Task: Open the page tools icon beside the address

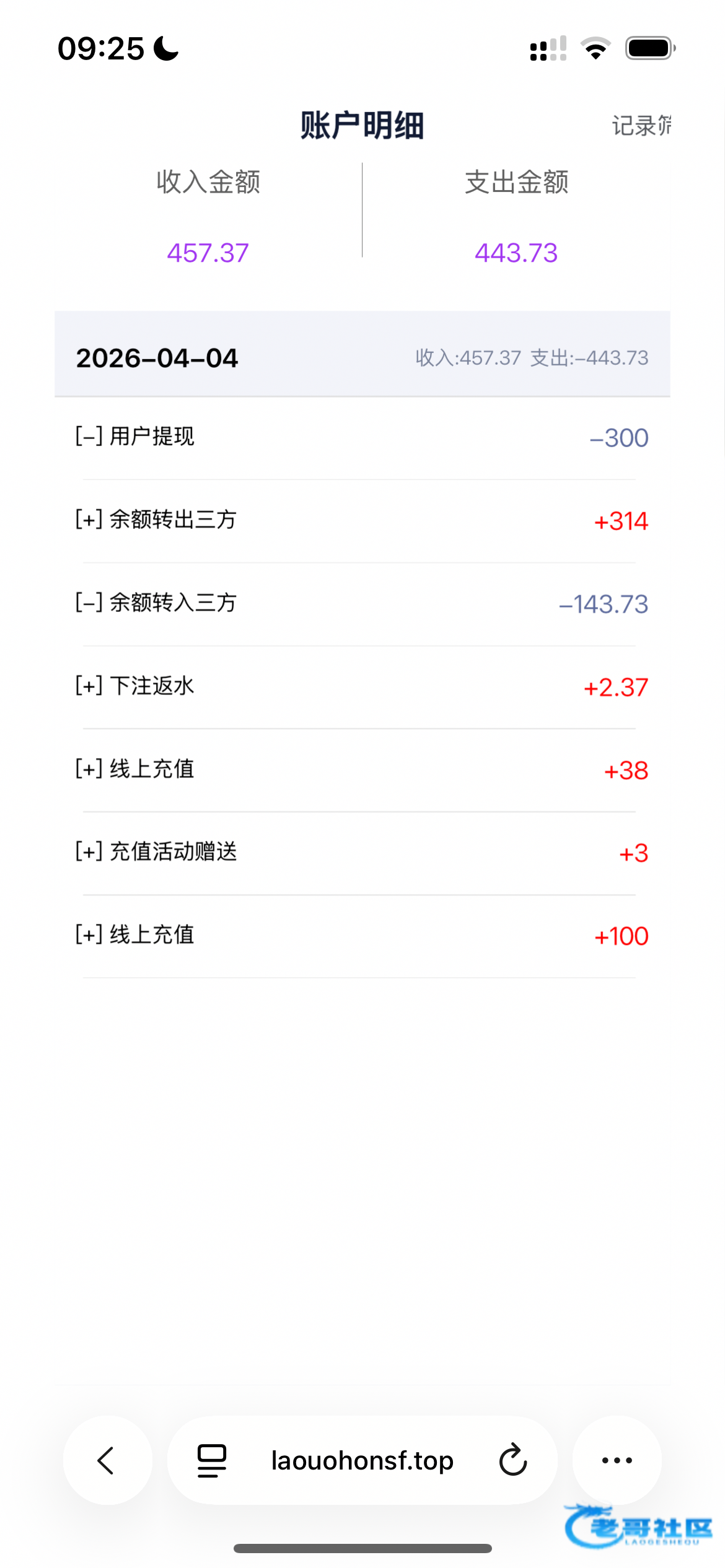Action: tap(212, 1460)
